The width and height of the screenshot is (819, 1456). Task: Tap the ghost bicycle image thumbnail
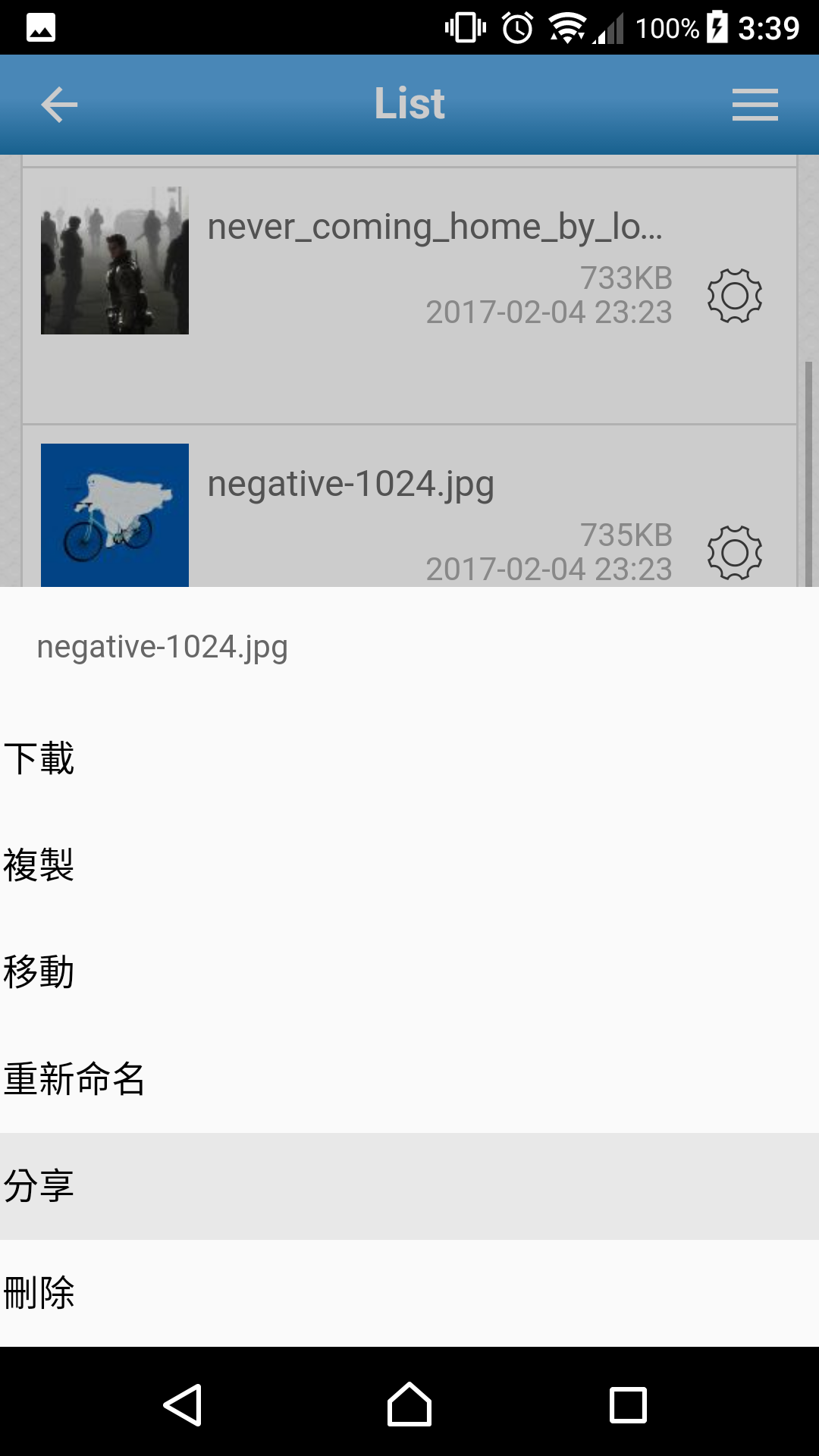click(x=115, y=514)
